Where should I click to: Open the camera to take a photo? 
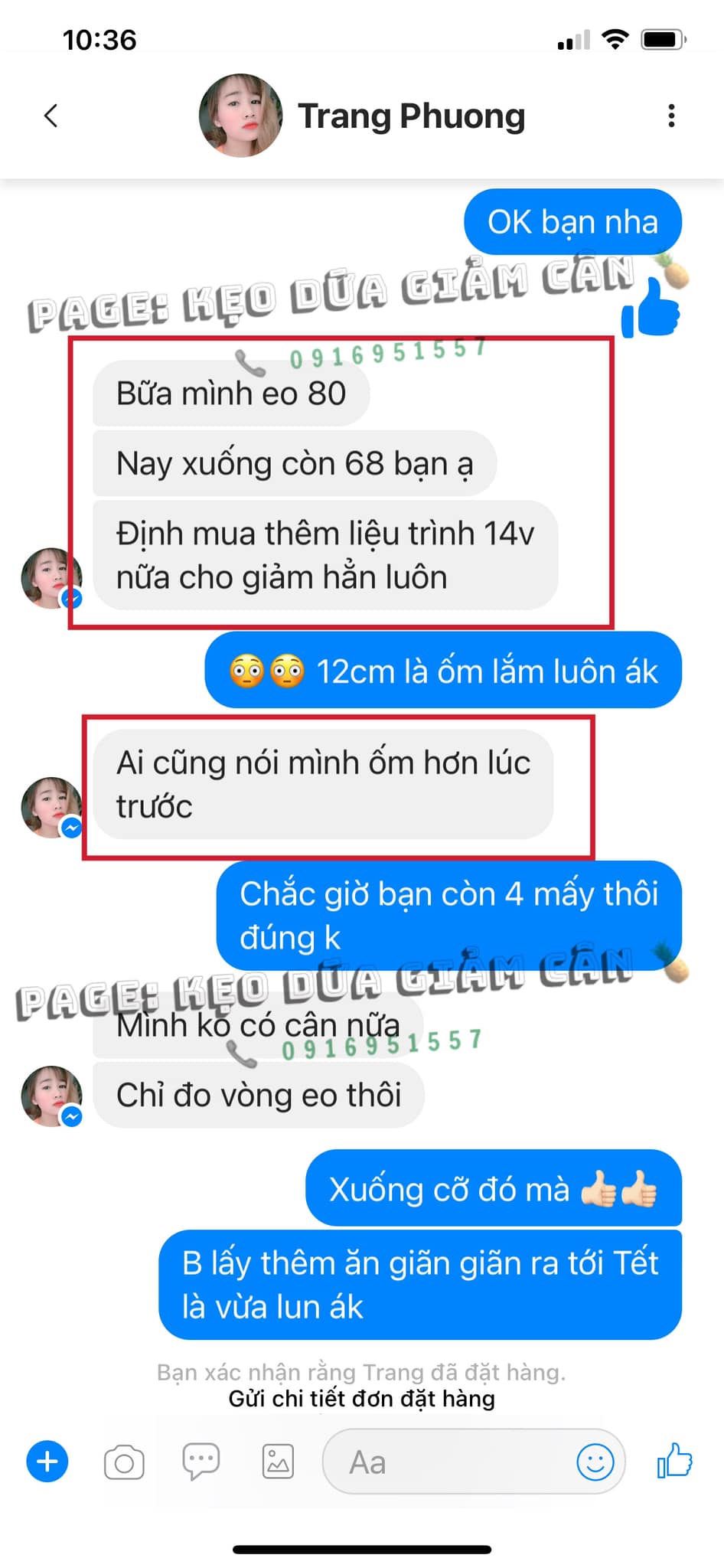click(124, 1462)
